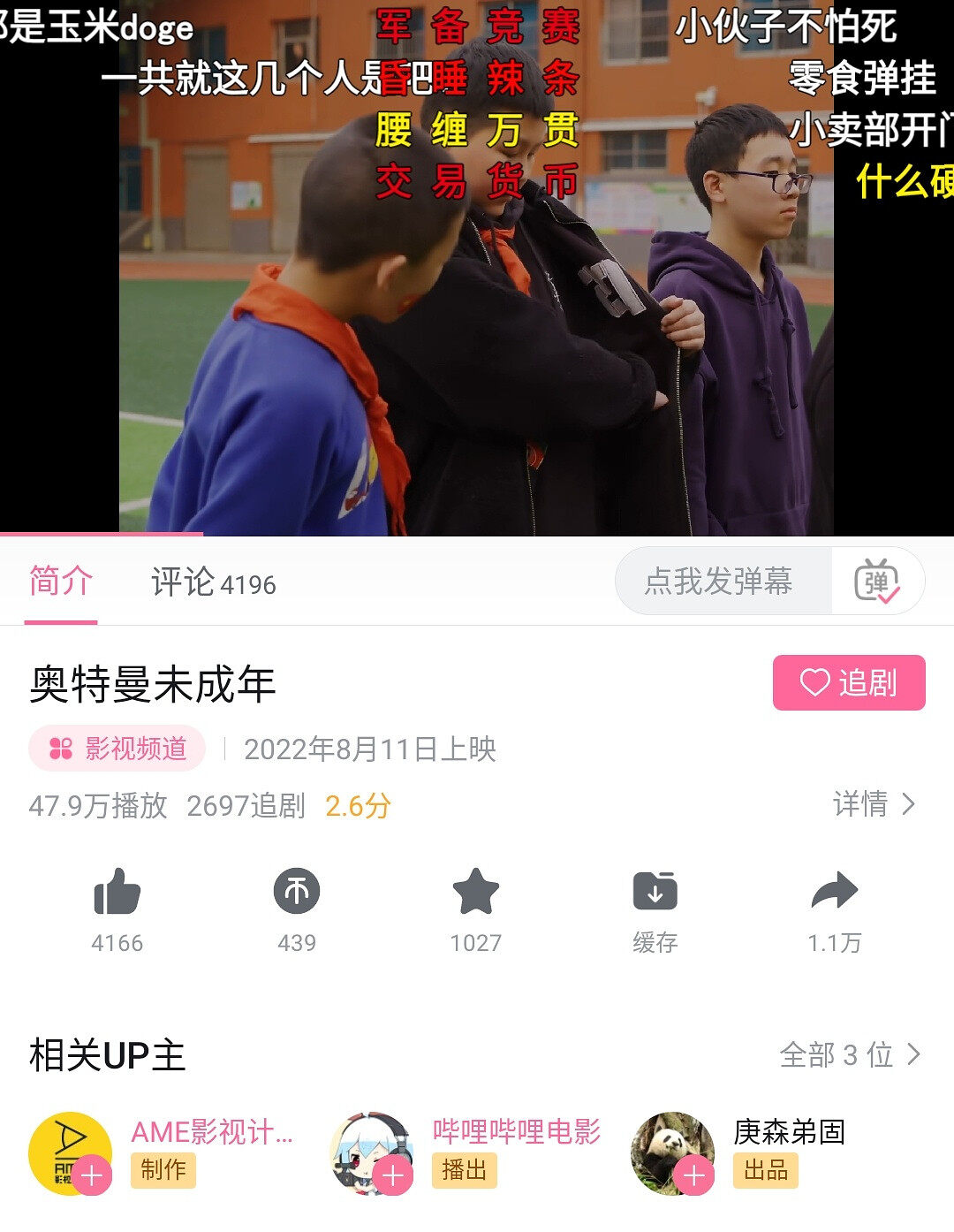Open the 影视频道 channel chip

point(117,749)
